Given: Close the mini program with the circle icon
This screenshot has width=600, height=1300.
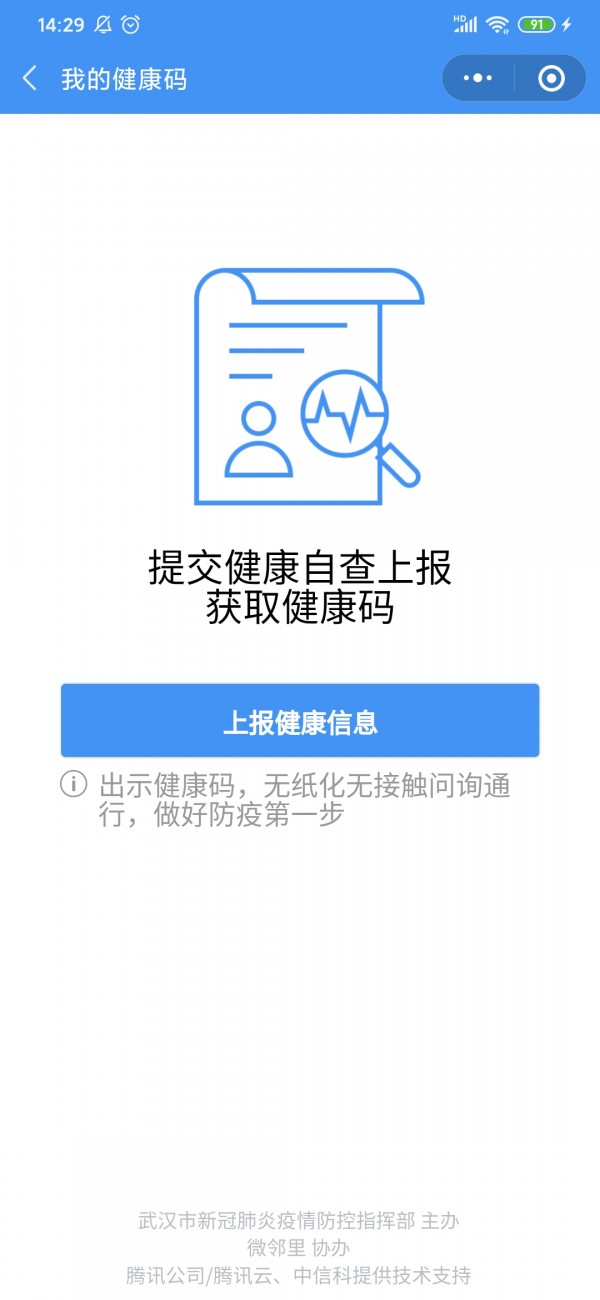Looking at the screenshot, I should [x=551, y=78].
